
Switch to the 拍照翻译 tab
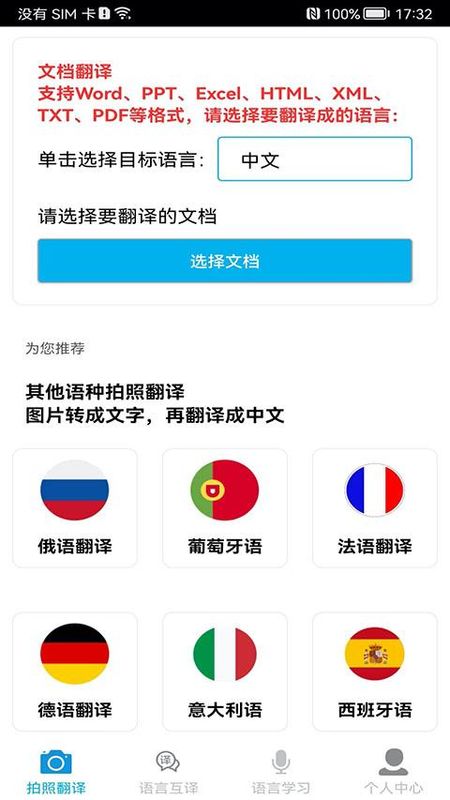[56, 771]
